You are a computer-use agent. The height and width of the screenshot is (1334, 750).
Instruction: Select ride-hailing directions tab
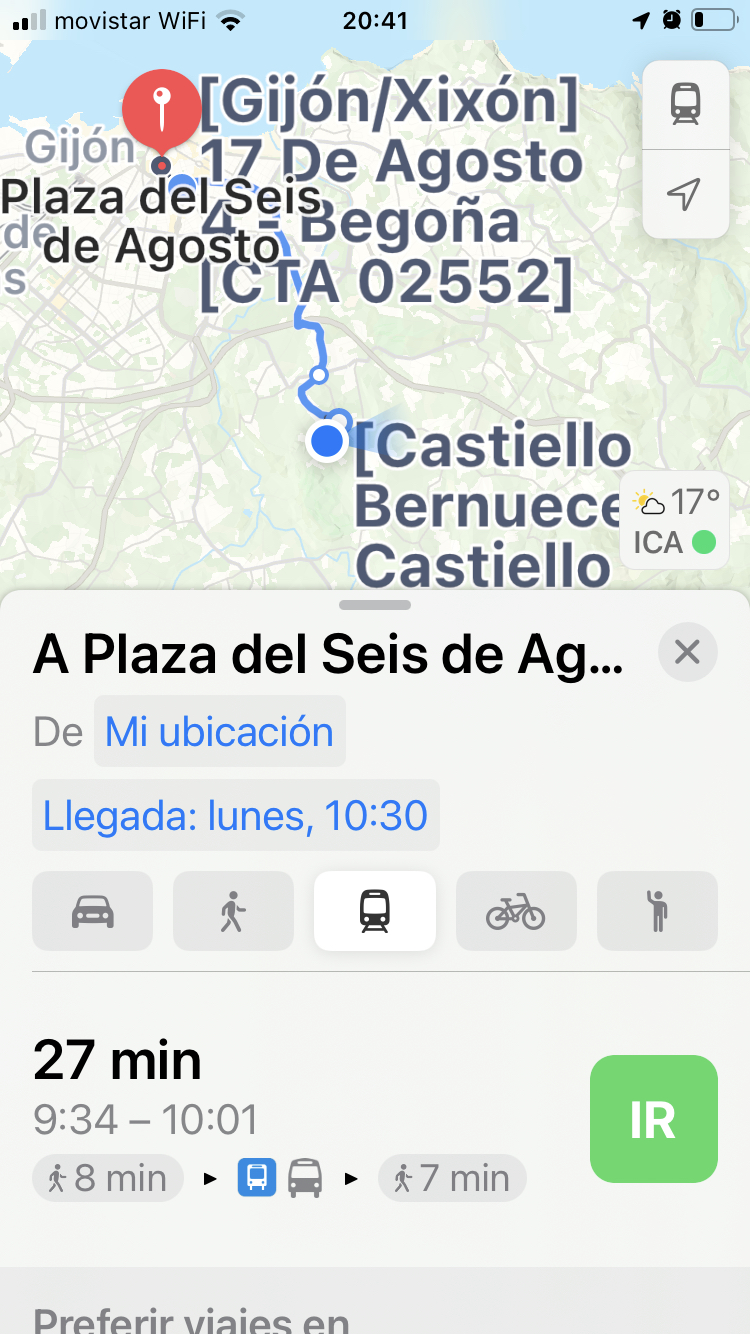pos(657,911)
